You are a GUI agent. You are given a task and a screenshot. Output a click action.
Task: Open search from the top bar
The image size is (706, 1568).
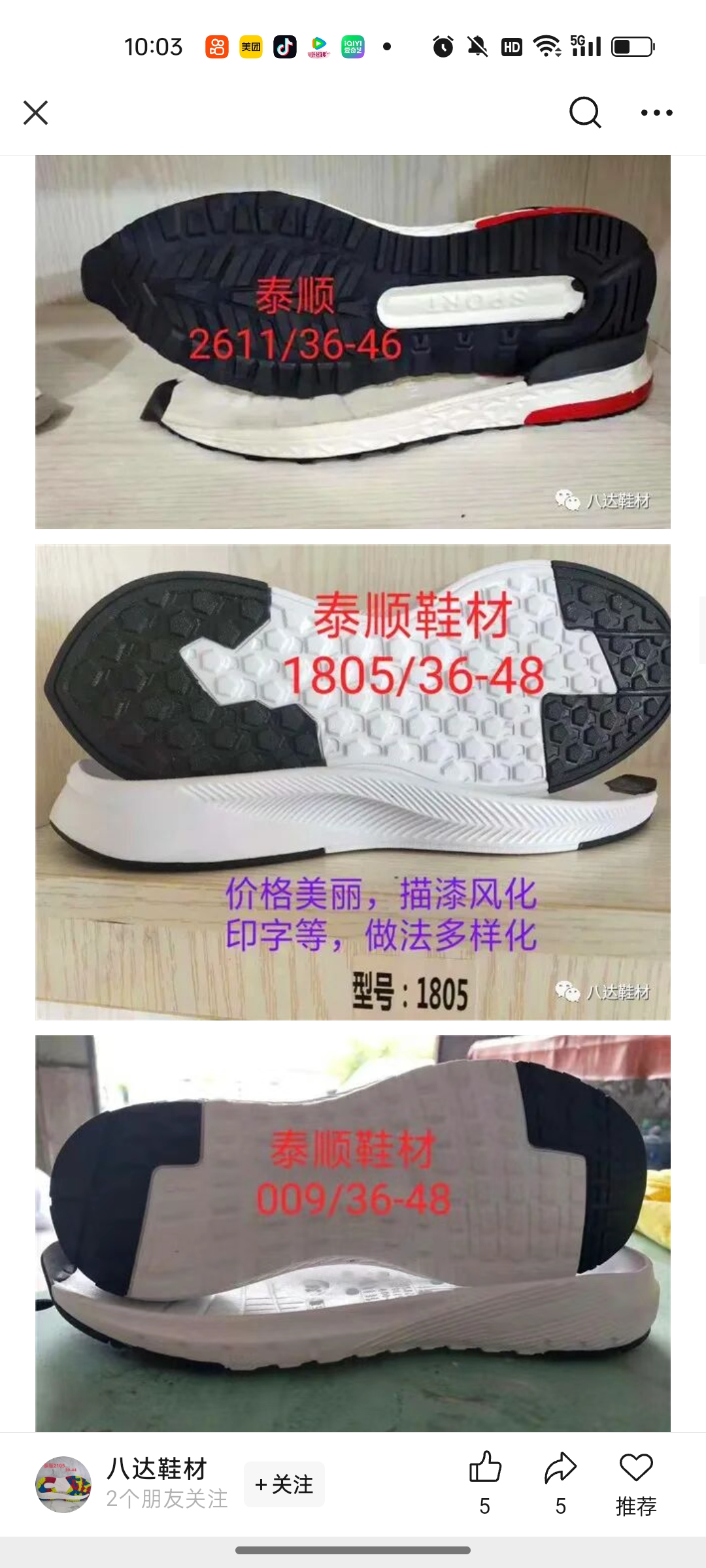584,112
